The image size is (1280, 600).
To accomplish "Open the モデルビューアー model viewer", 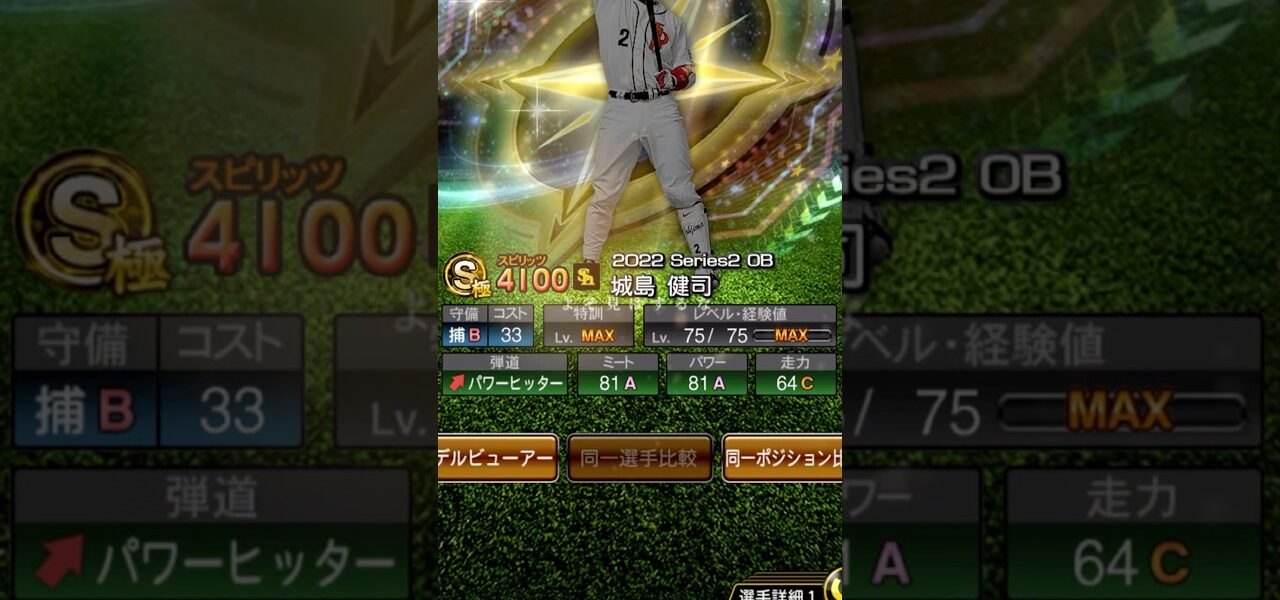I will 497,458.
